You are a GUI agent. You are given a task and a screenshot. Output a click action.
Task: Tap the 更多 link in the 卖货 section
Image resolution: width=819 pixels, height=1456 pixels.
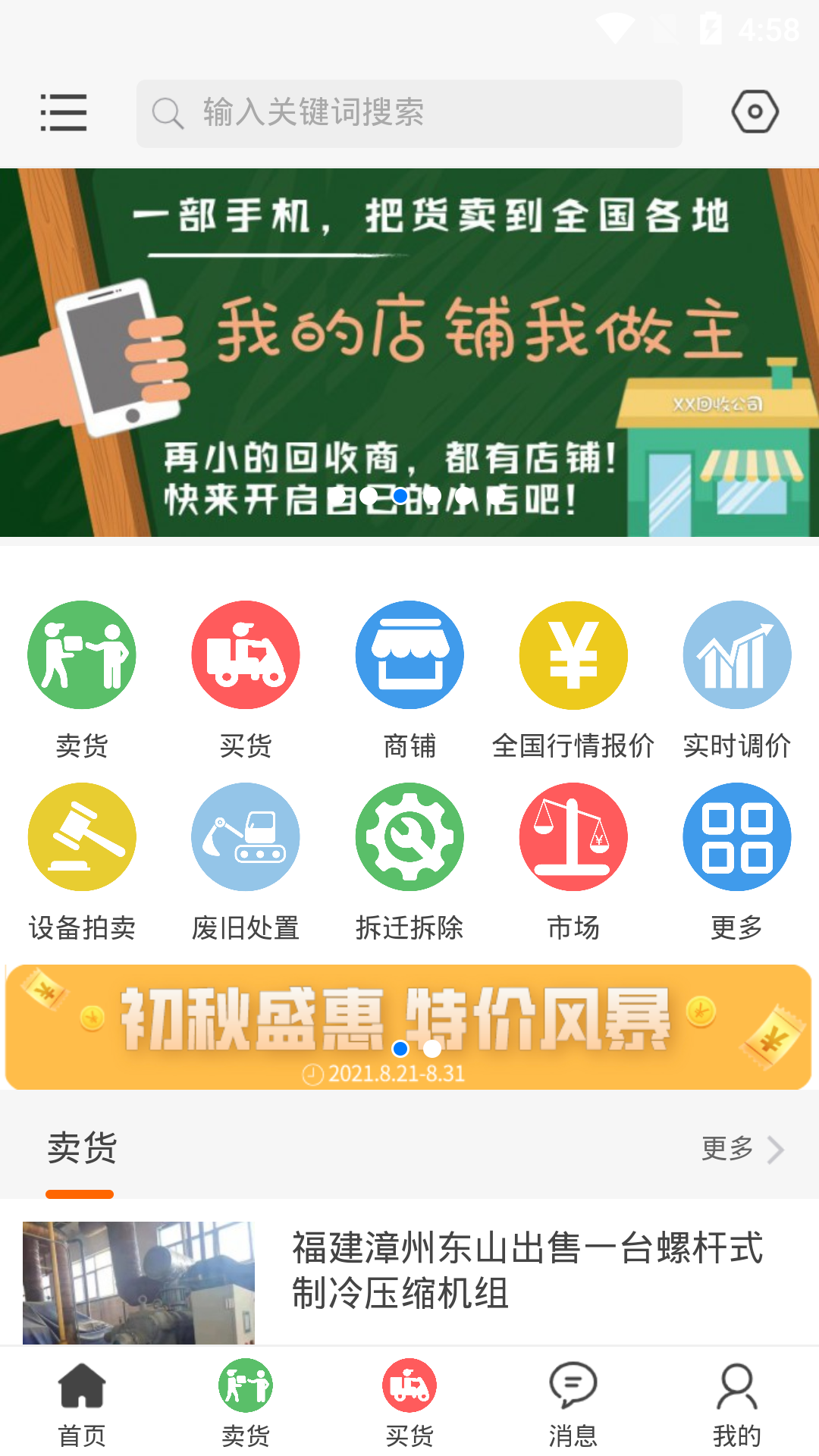tap(726, 1150)
